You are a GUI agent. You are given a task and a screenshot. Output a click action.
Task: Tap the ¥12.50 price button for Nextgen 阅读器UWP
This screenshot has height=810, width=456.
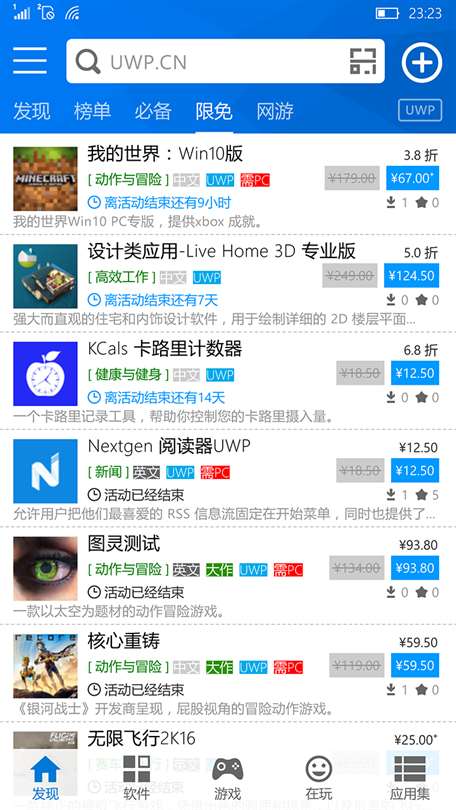[x=415, y=471]
